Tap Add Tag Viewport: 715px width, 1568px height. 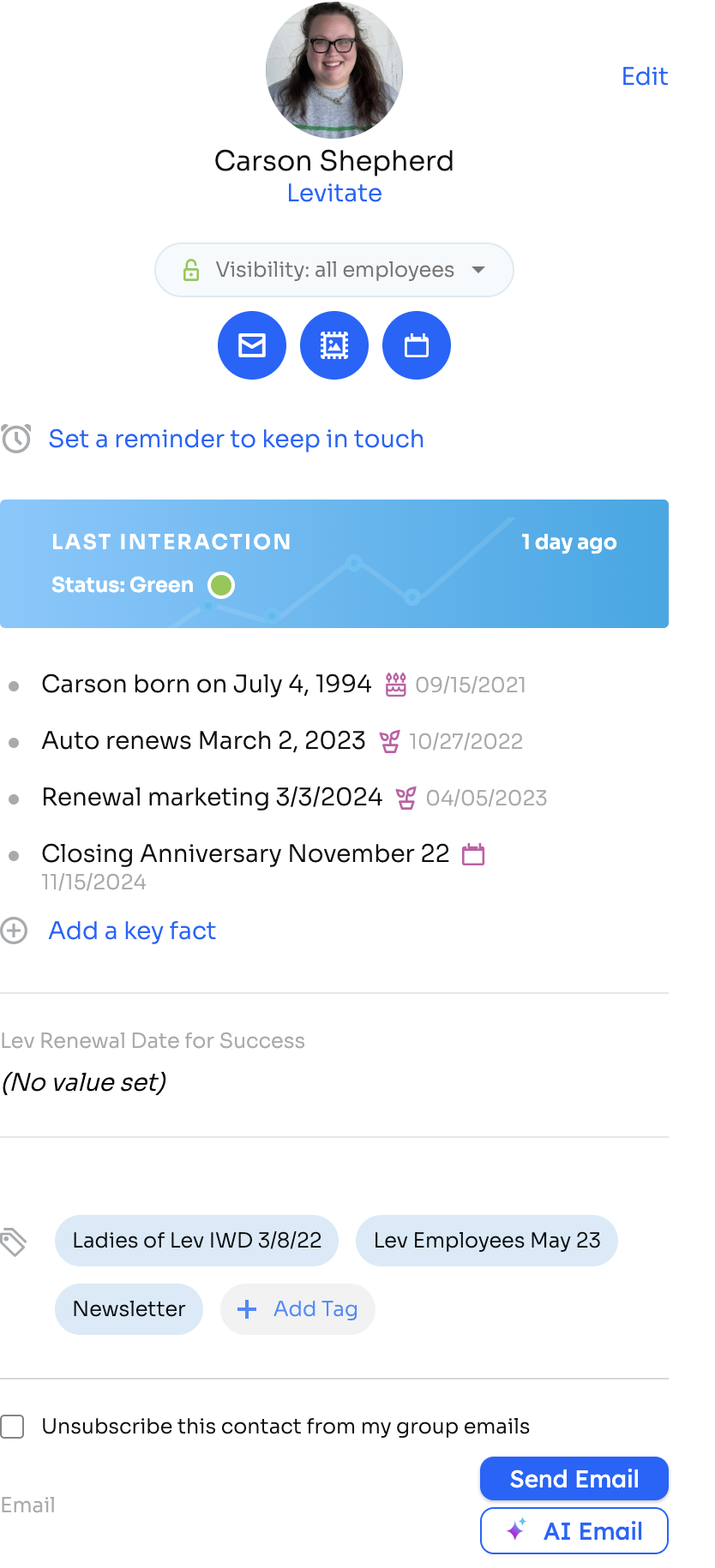click(x=297, y=1309)
